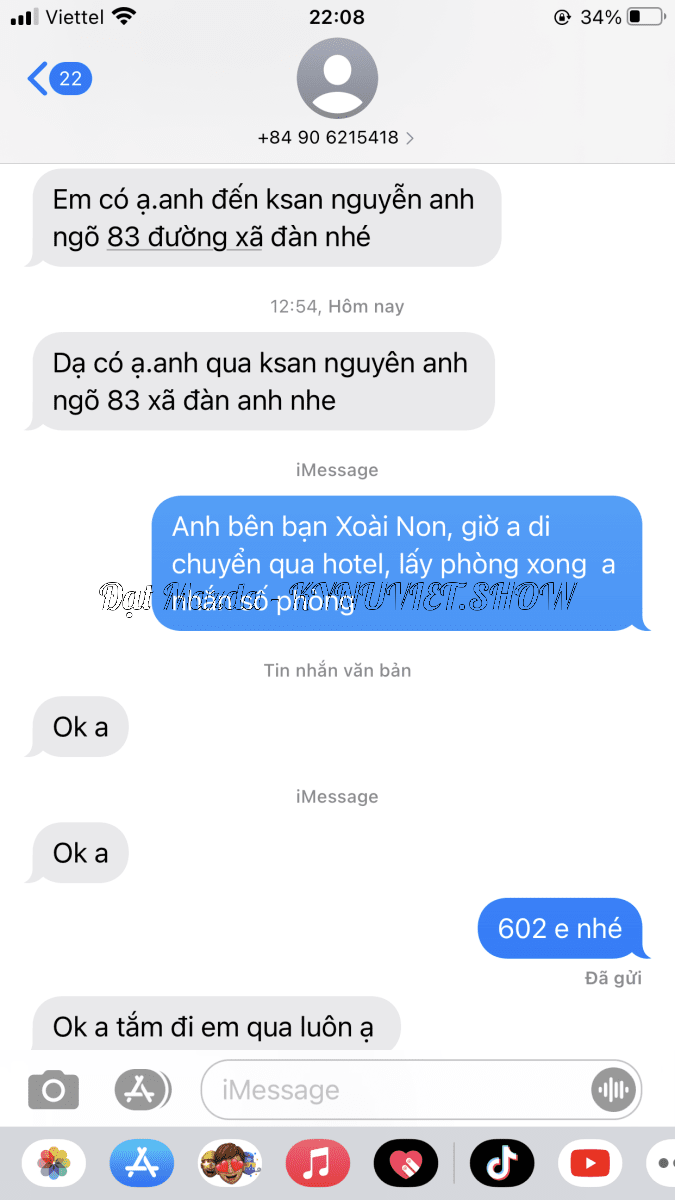
Task: Open the Memoji stickers app
Action: [230, 1163]
